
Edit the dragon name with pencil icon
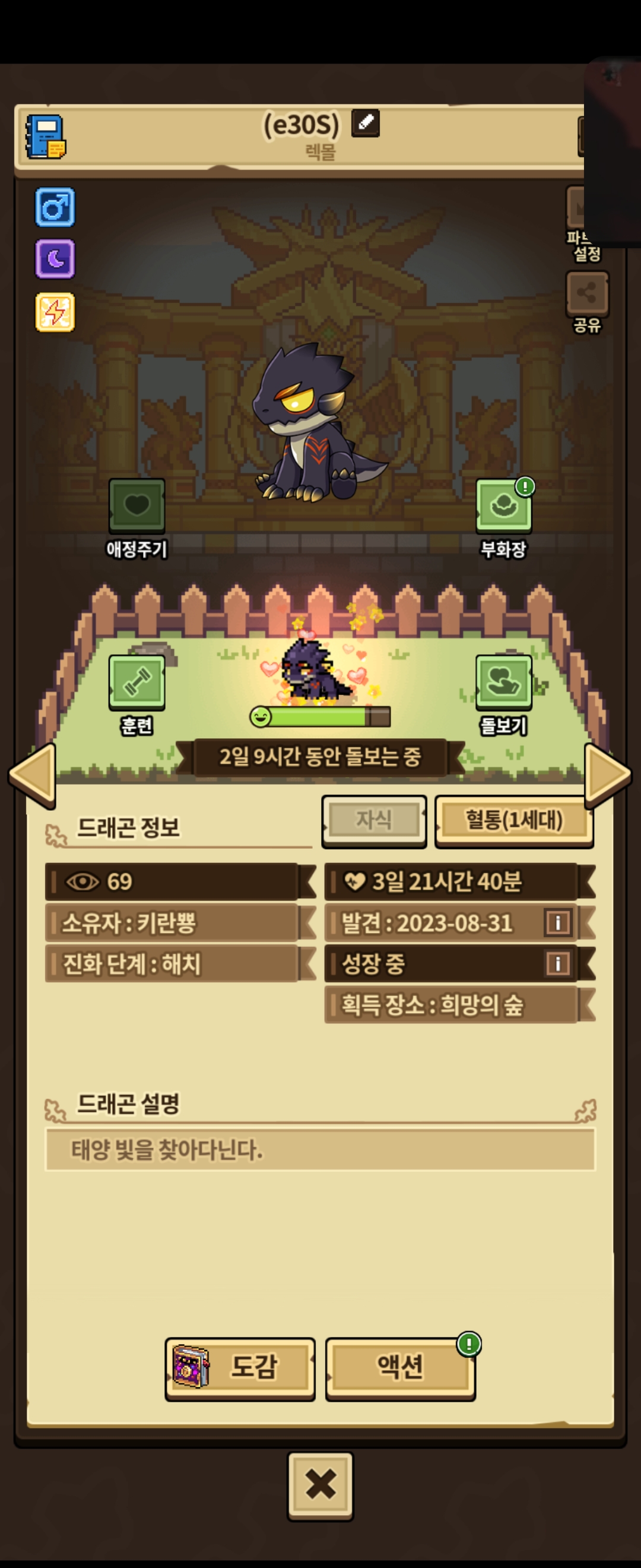tap(366, 123)
